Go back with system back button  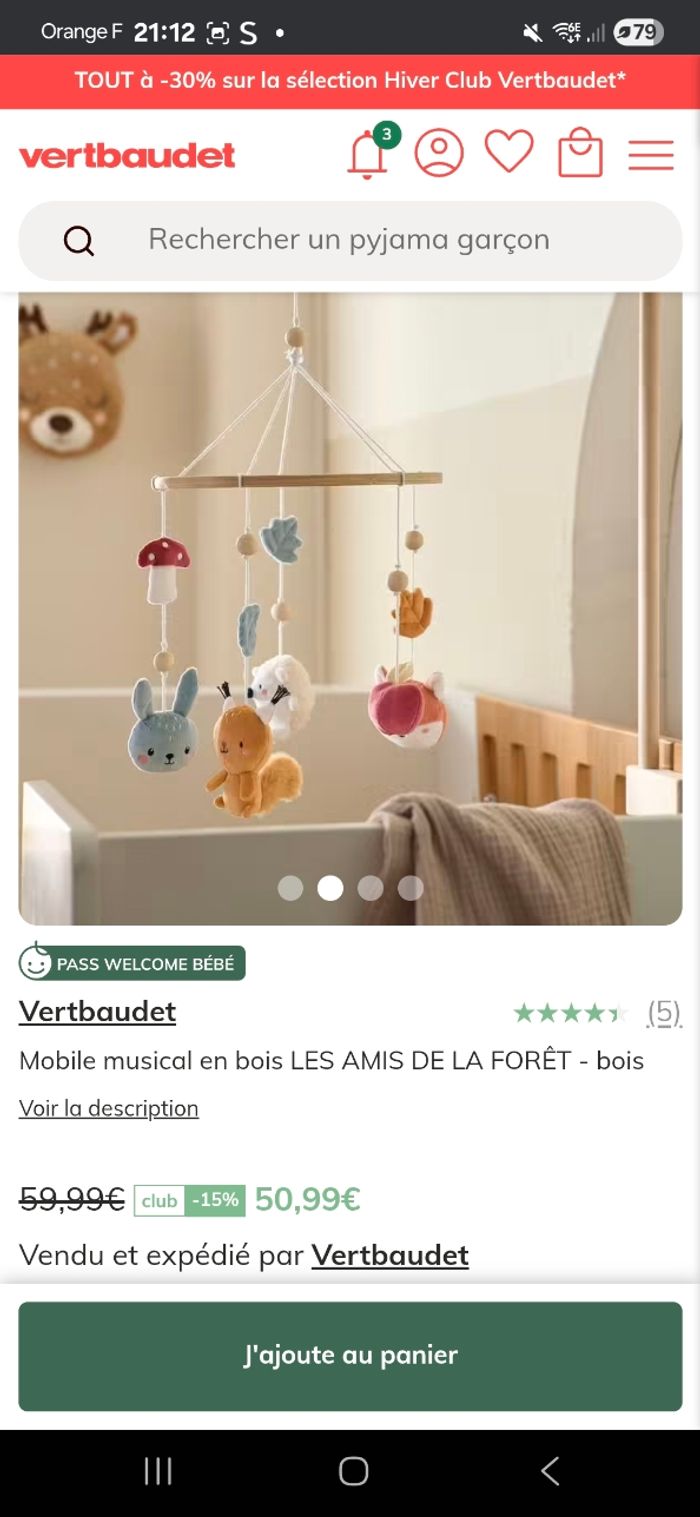(549, 1471)
